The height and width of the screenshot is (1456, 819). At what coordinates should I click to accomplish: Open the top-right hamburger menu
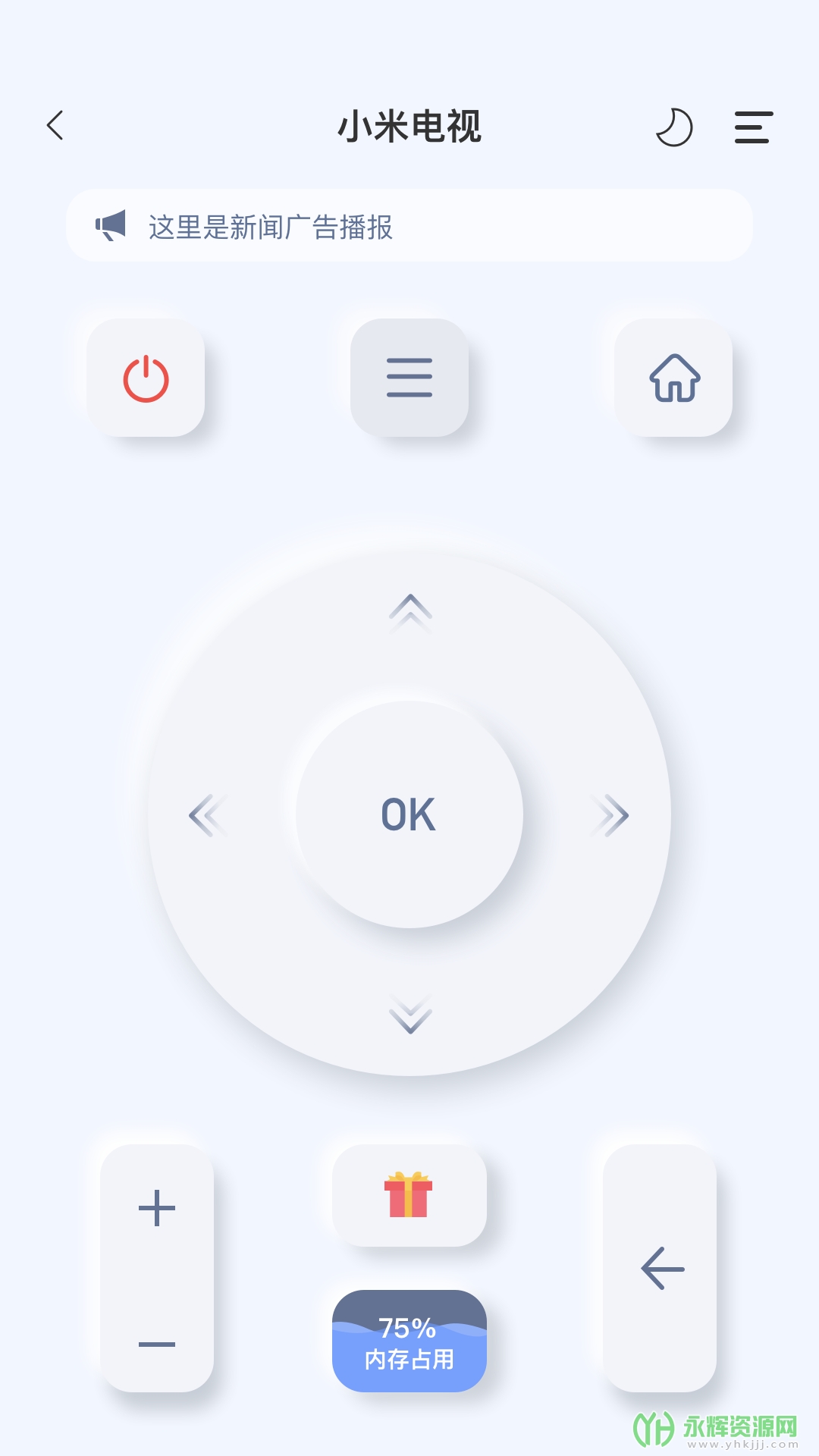tap(753, 127)
